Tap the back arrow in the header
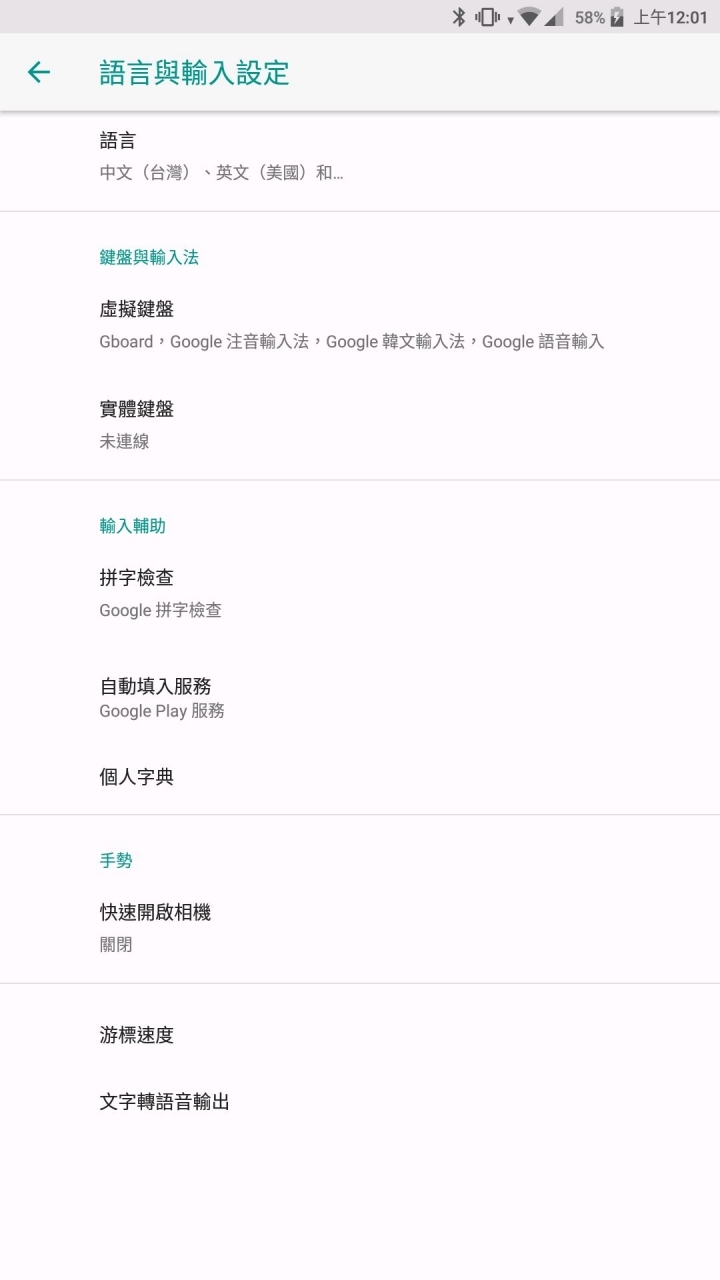720x1280 pixels. [39, 72]
